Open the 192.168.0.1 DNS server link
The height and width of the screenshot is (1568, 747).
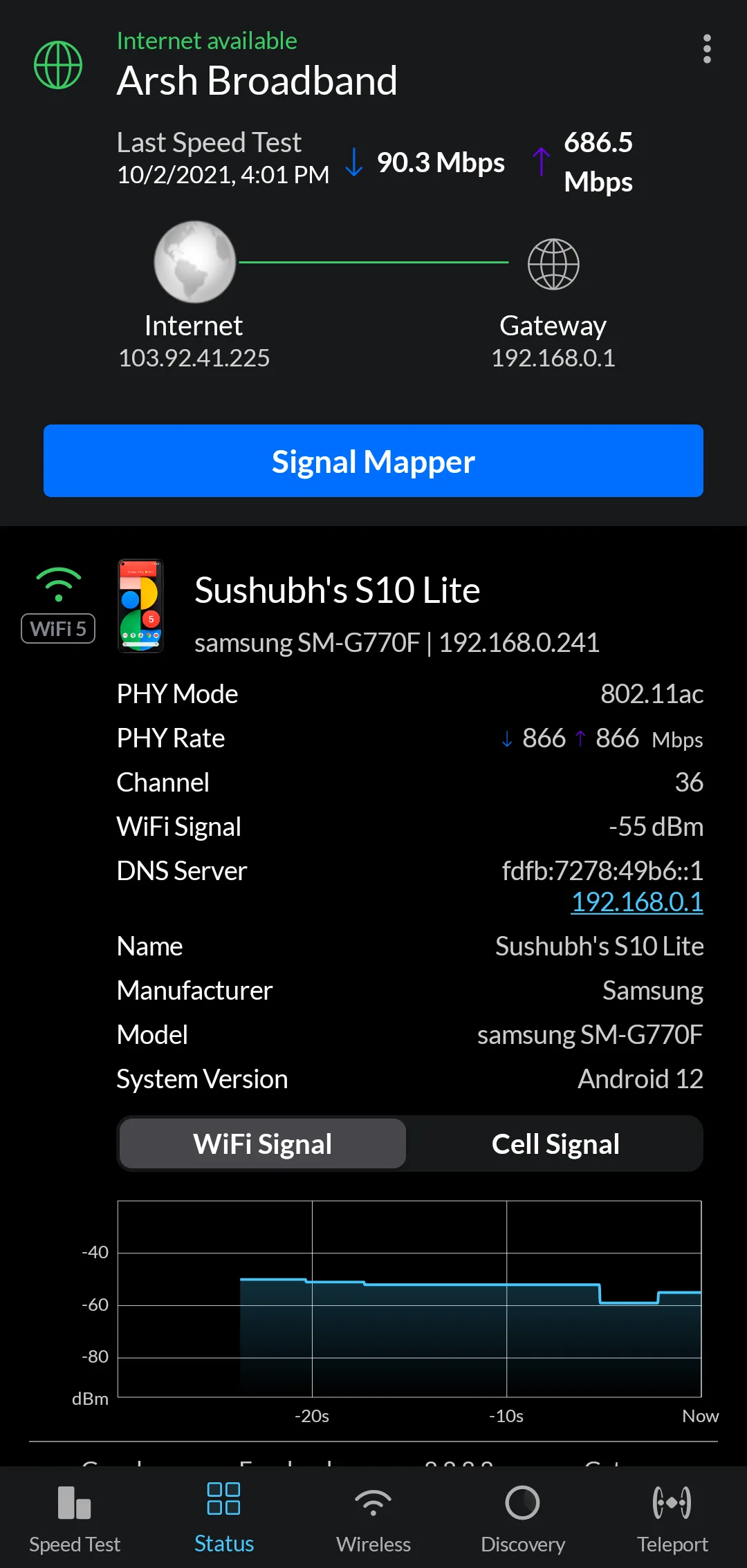click(636, 902)
